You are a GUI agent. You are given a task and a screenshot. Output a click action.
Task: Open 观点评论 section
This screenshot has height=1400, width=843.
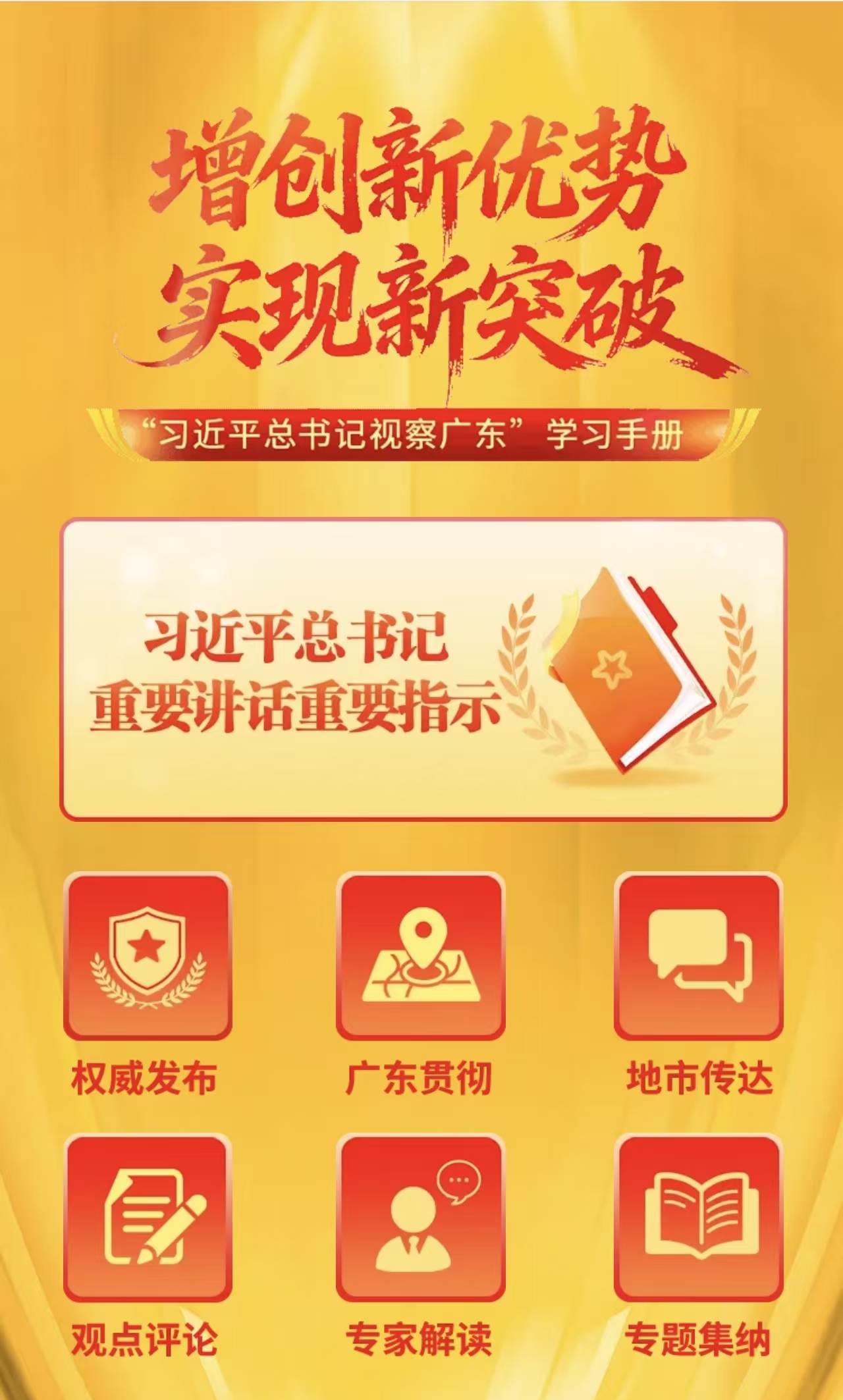point(148,1218)
